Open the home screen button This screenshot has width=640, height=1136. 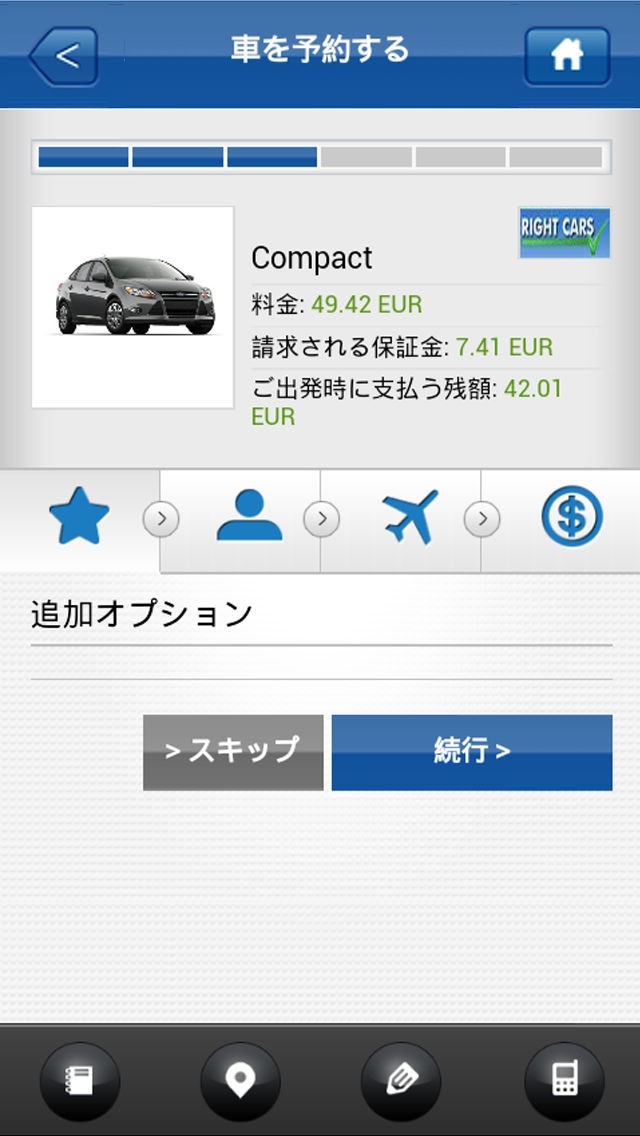coord(567,55)
